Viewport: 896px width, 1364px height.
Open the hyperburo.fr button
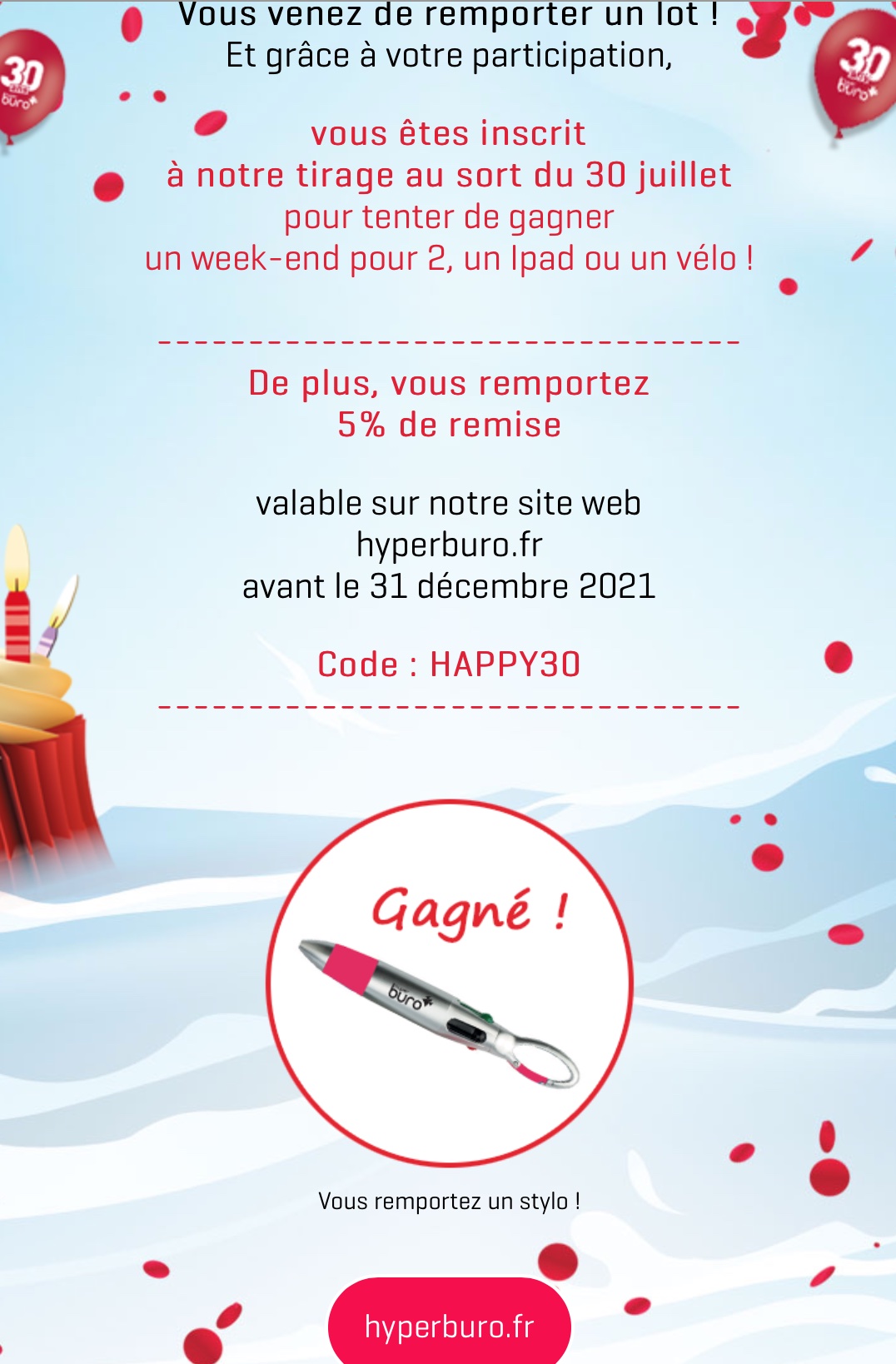point(449,1325)
